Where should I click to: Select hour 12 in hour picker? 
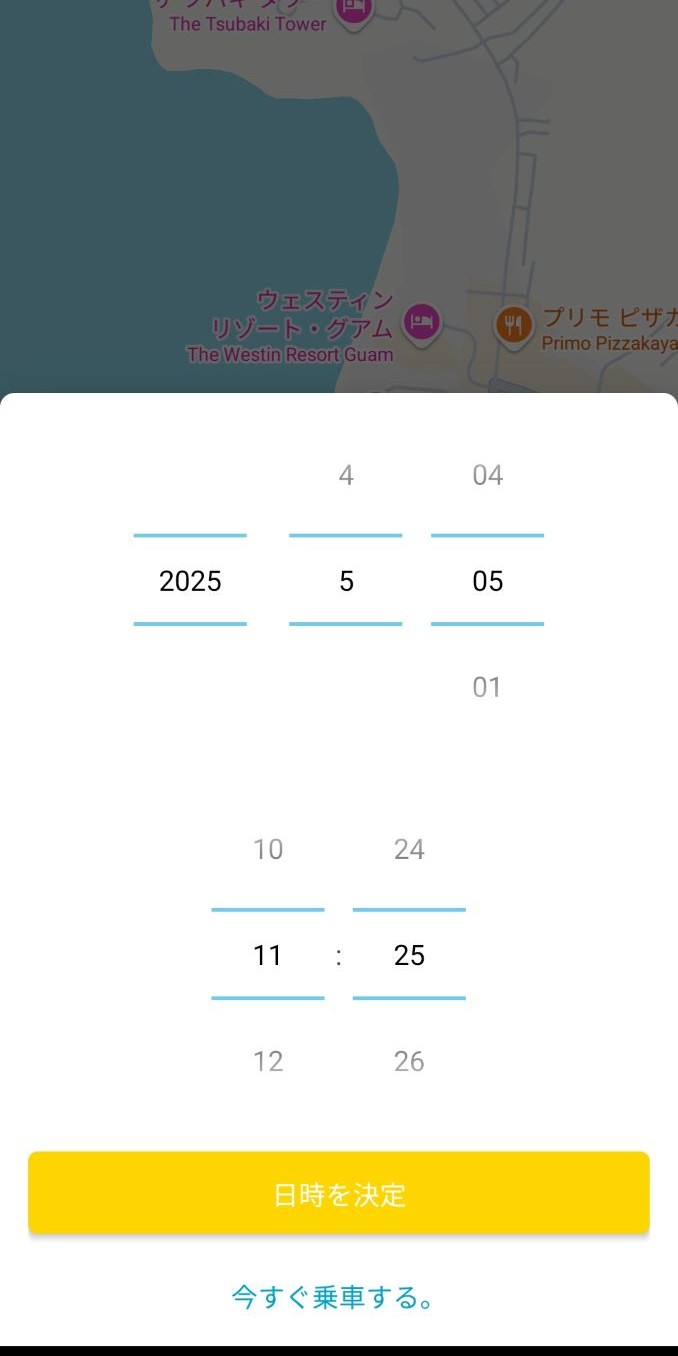[x=268, y=1061]
